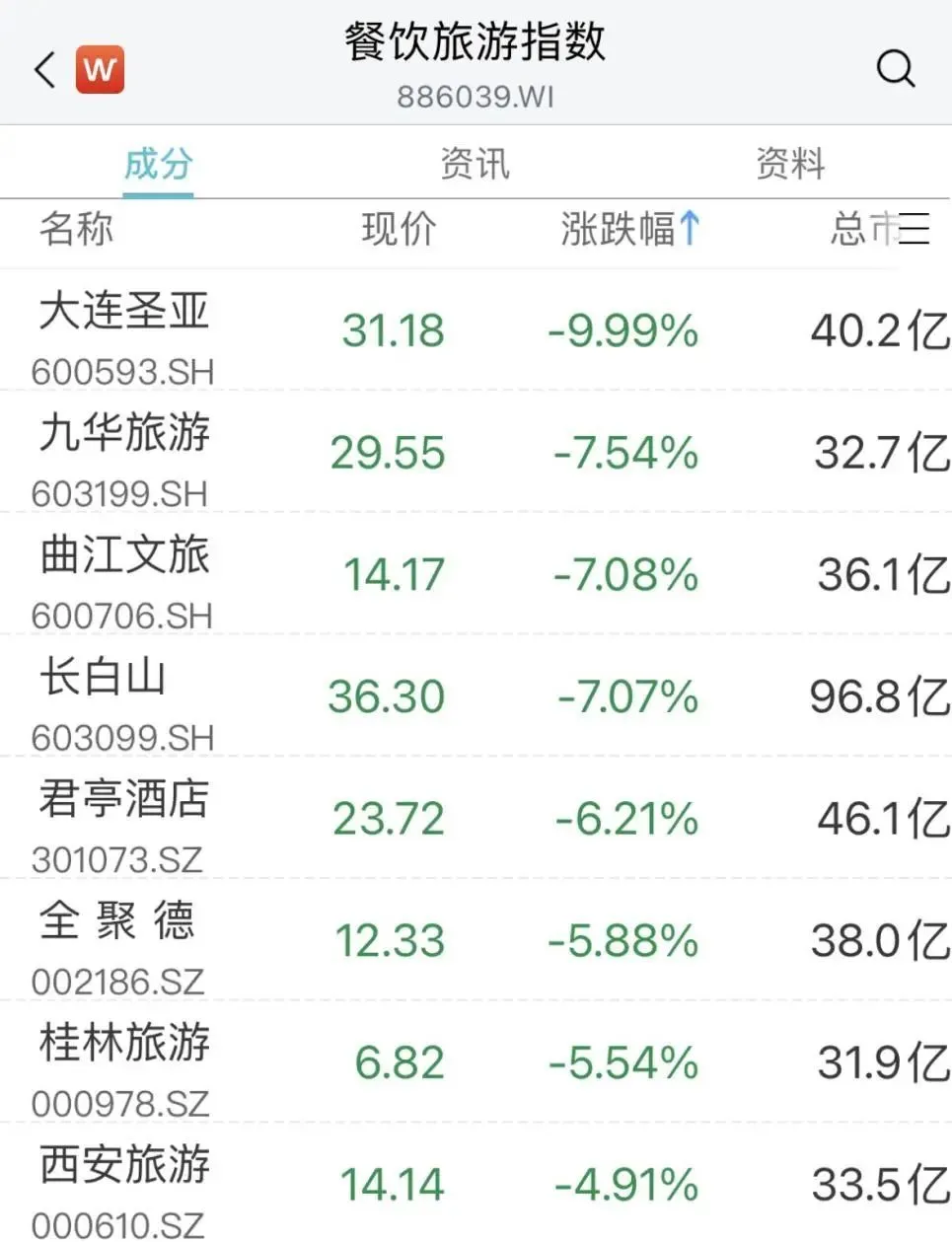View 君亭酒店 stock details

coord(124,820)
